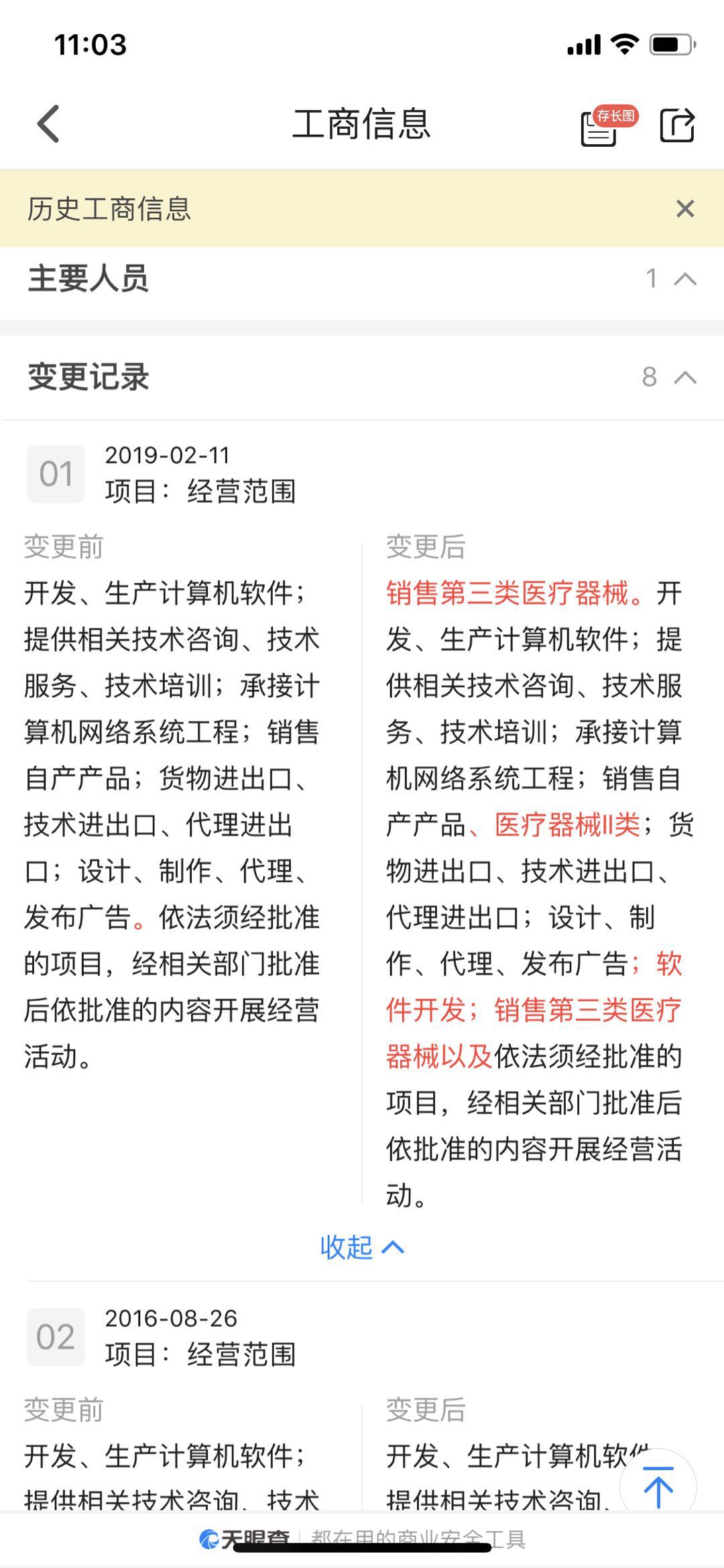Viewport: 724px width, 1568px height.
Task: Go back using the top-left arrow
Action: (x=48, y=123)
